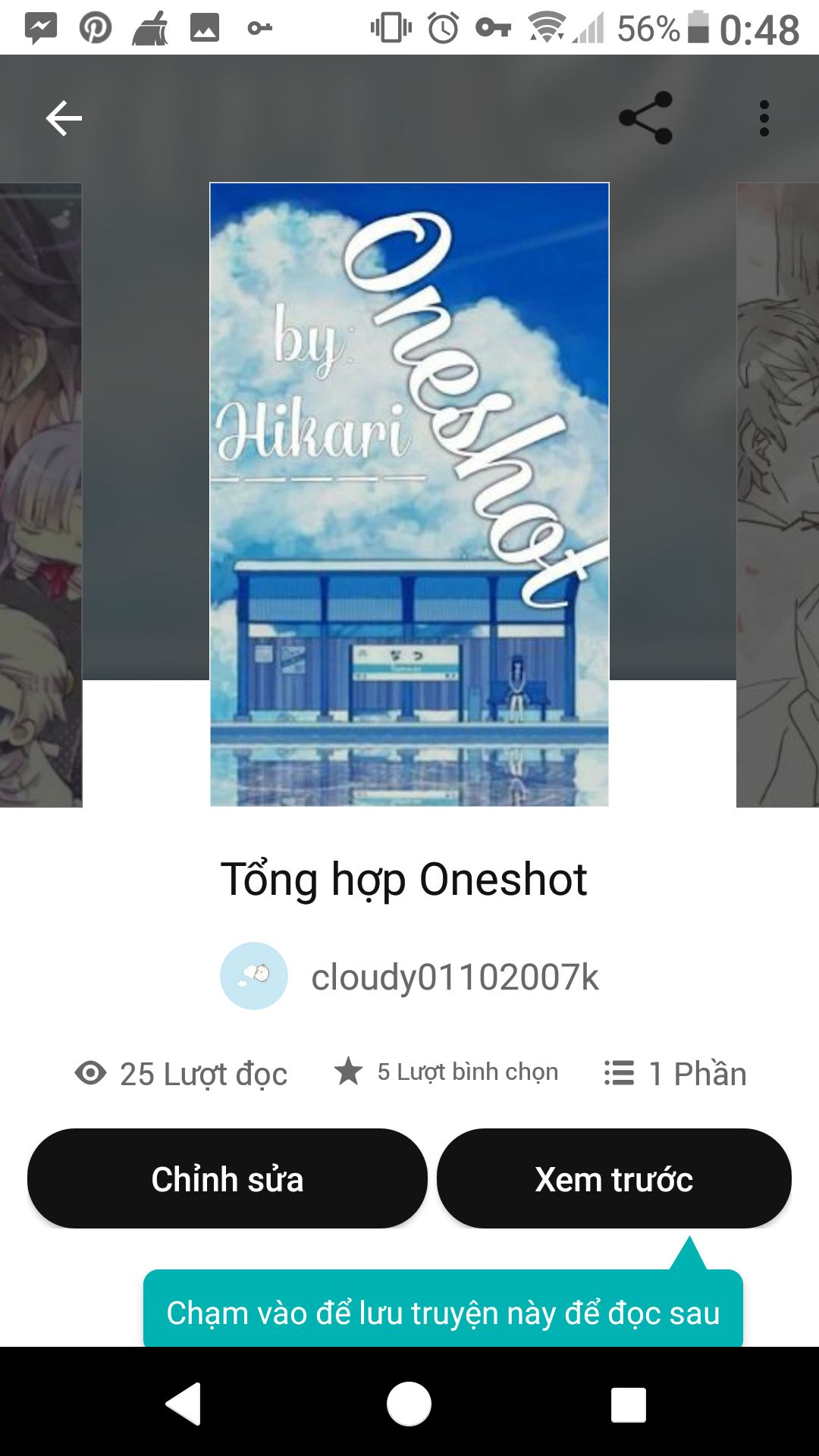View the 1 Phần chapter list

pyautogui.click(x=675, y=1073)
